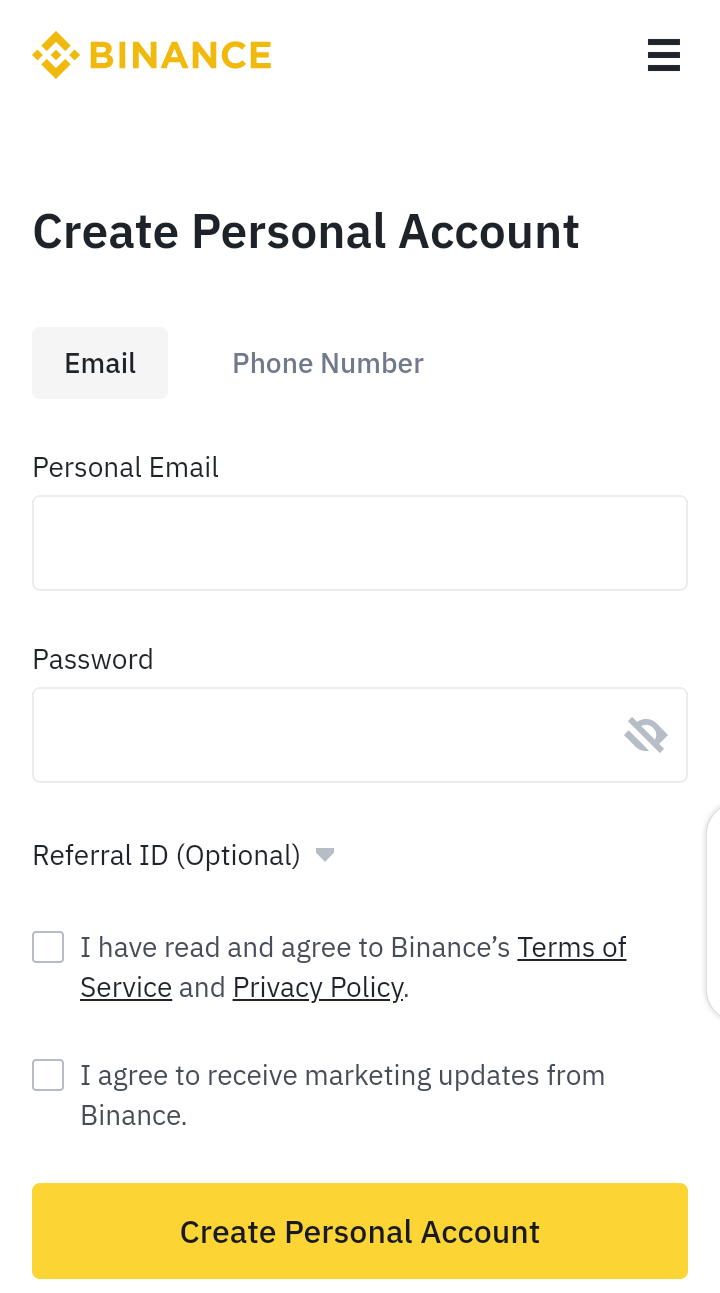Image resolution: width=720 pixels, height=1293 pixels.
Task: Switch to the Phone Number tab
Action: pos(328,363)
